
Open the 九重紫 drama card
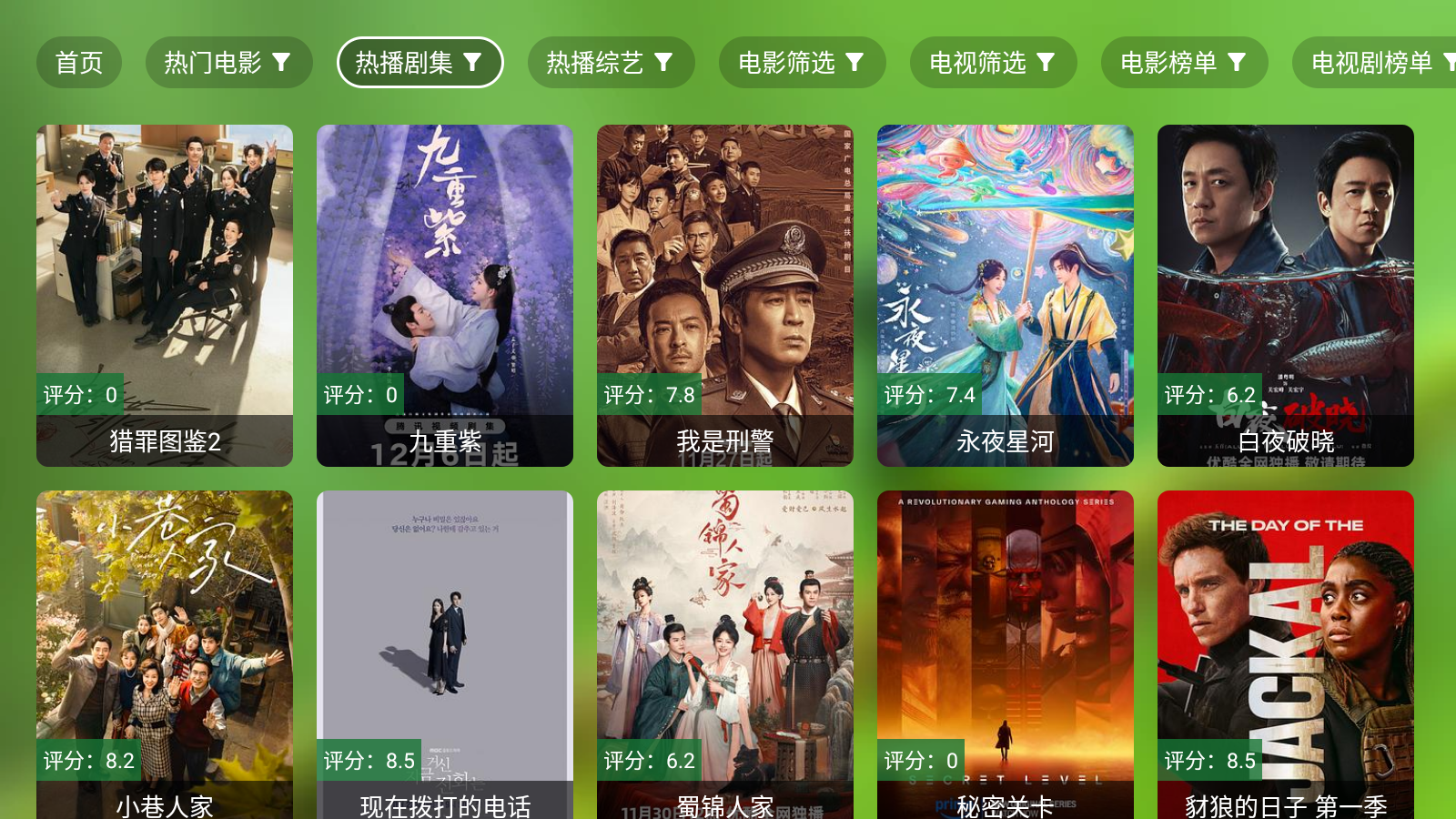click(x=445, y=295)
